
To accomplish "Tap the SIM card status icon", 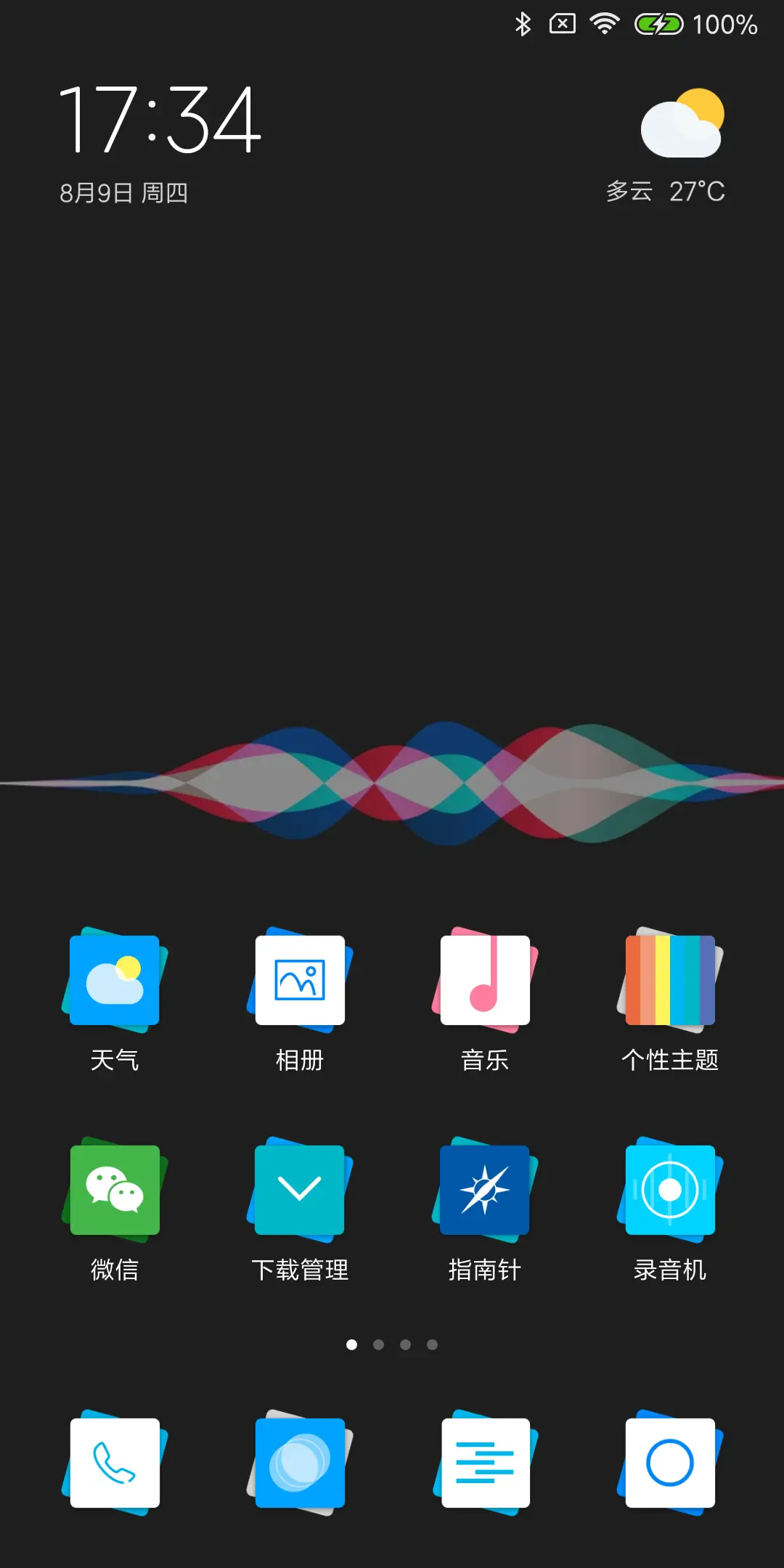I will (x=561, y=24).
